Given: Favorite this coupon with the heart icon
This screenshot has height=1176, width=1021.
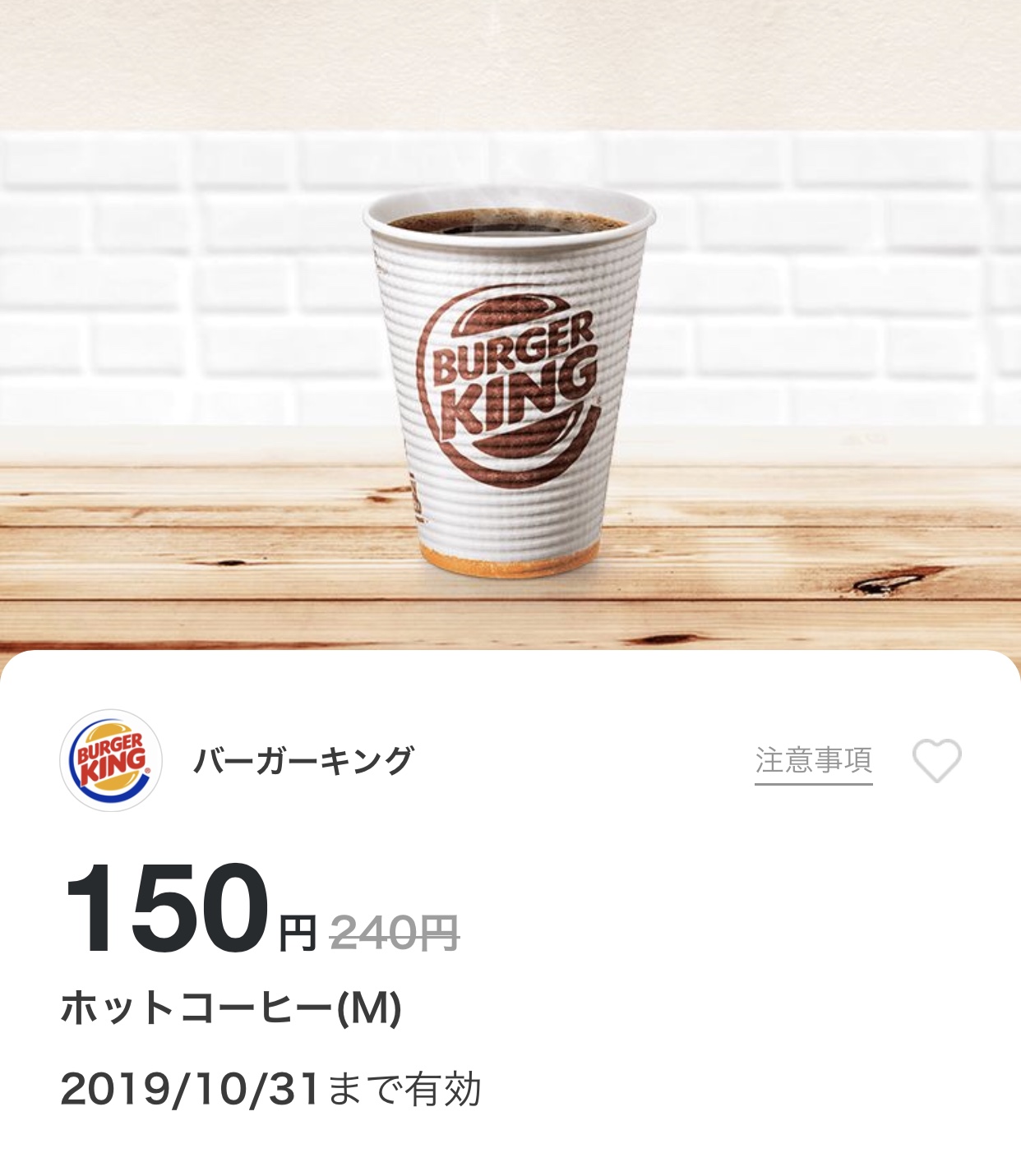Looking at the screenshot, I should coord(936,761).
